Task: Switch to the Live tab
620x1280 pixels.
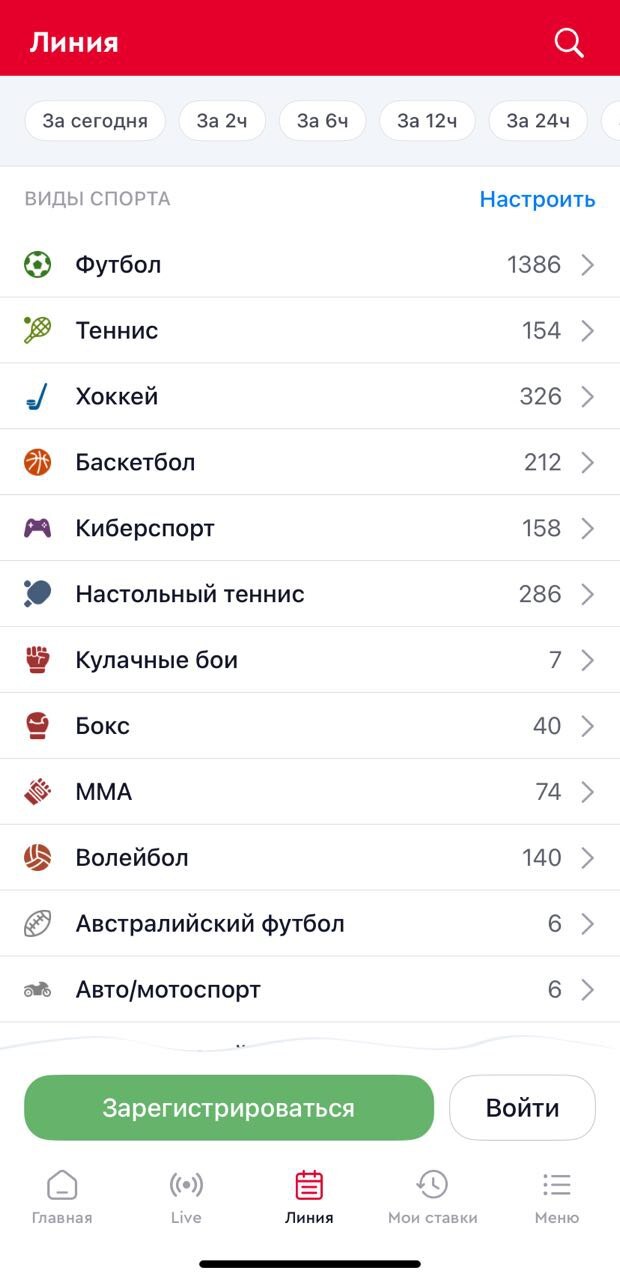Action: 186,1197
